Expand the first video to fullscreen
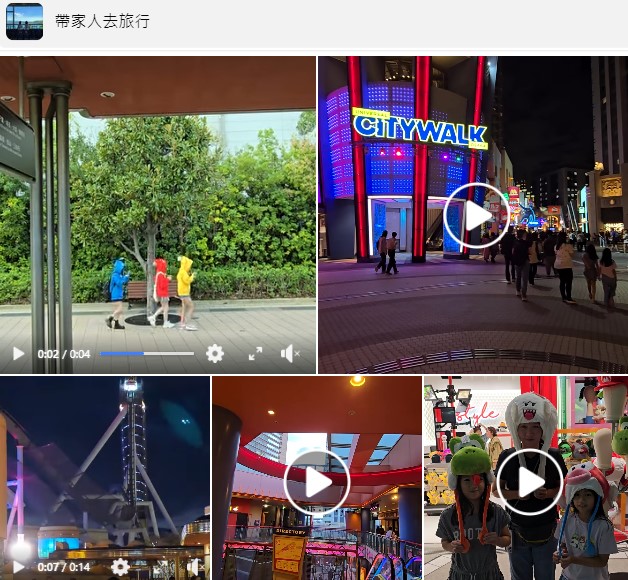This screenshot has width=628, height=580. tap(255, 354)
